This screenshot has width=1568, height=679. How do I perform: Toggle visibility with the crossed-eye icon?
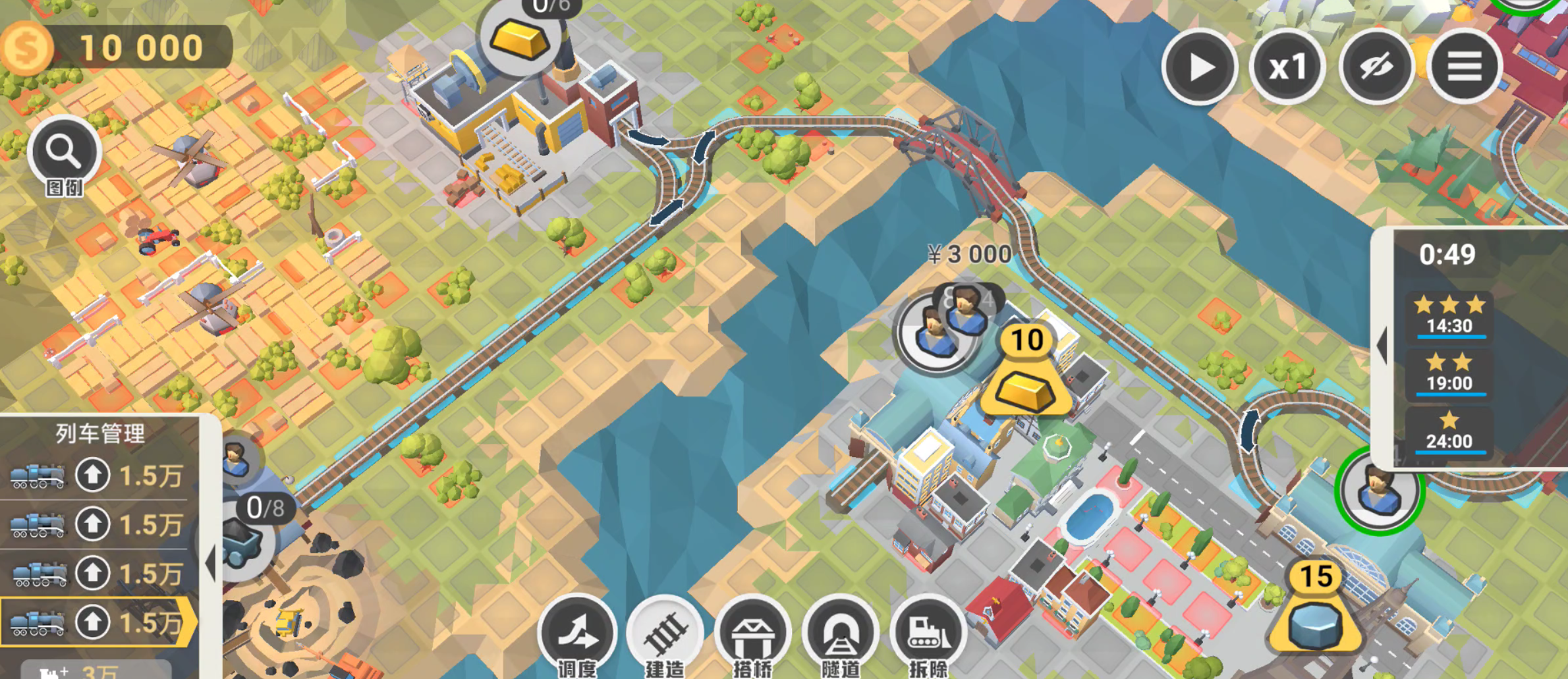(x=1376, y=67)
